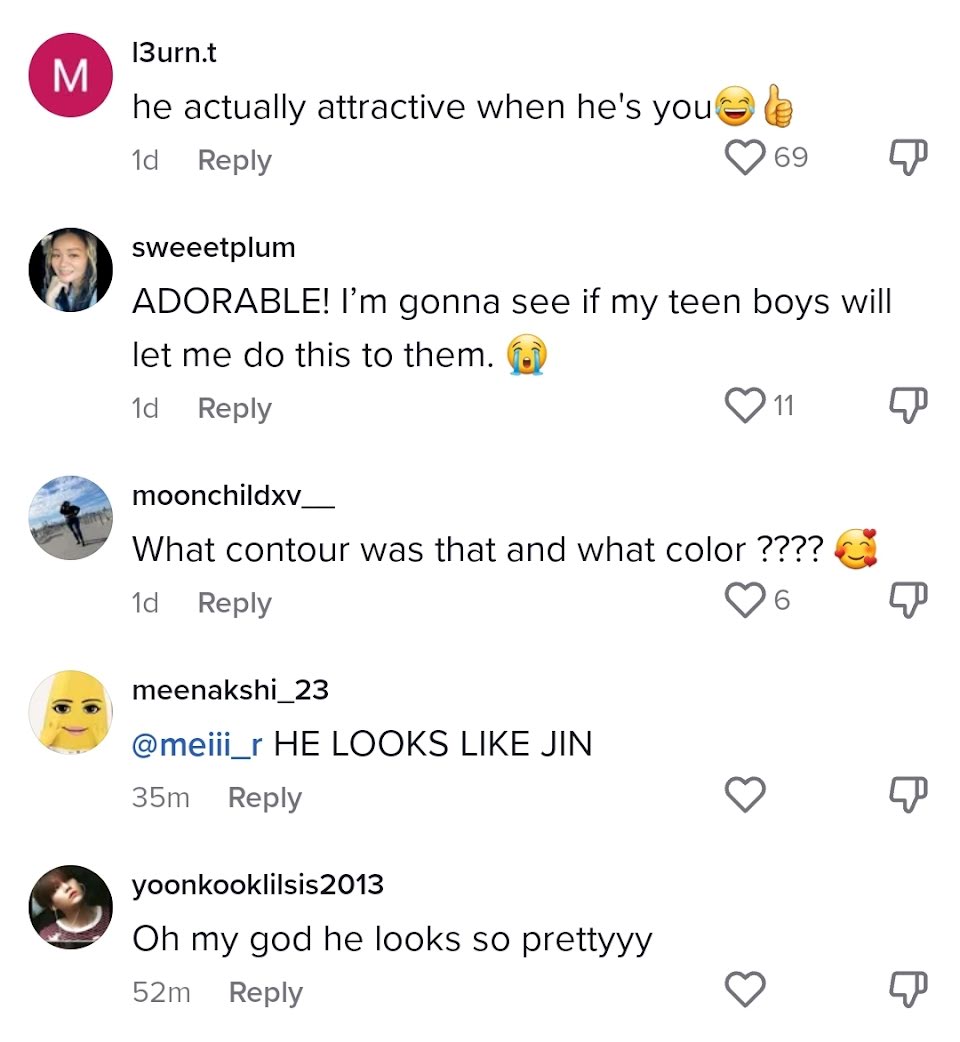960x1042 pixels.
Task: Dislike yoonkooklilsis2013's comment
Action: (908, 990)
